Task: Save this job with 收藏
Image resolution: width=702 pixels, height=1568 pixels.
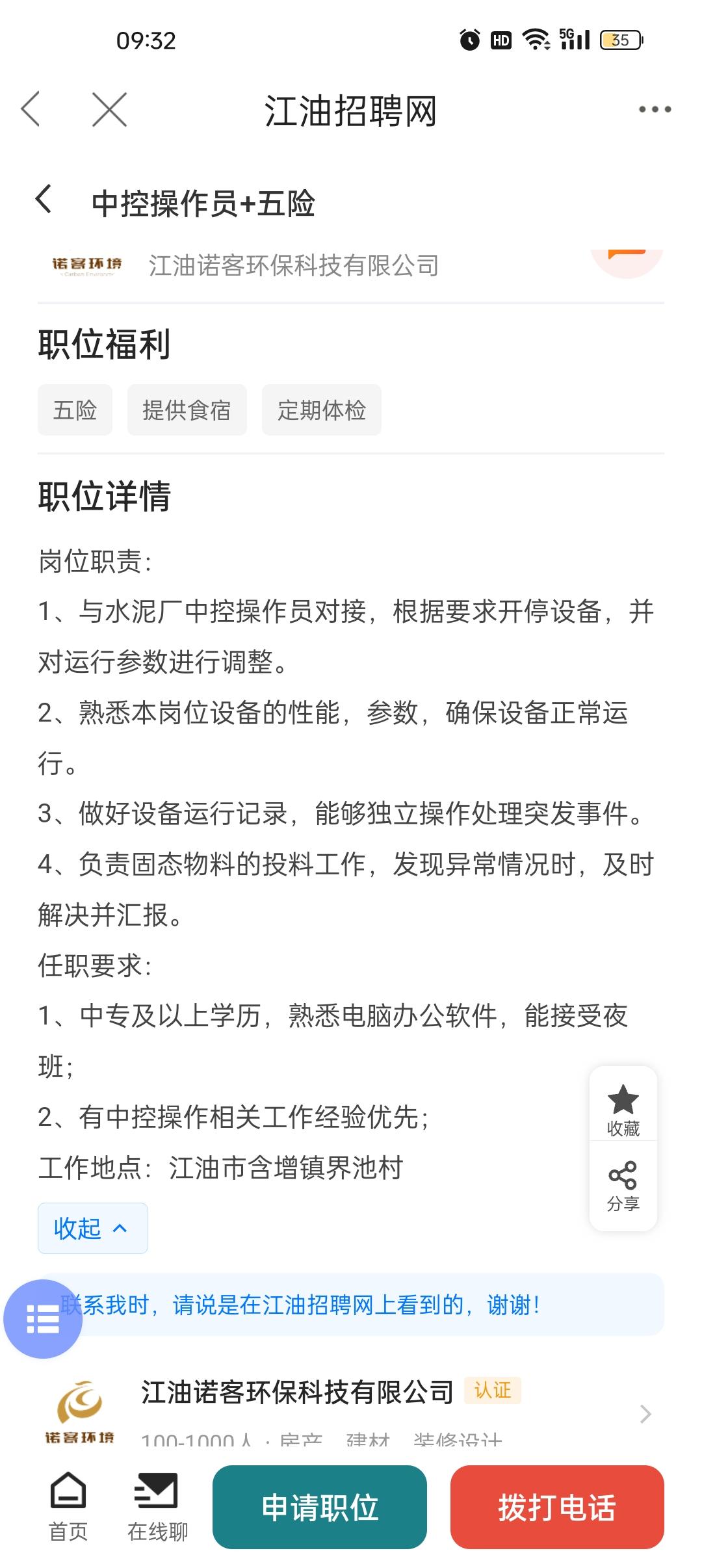Action: [x=623, y=1110]
